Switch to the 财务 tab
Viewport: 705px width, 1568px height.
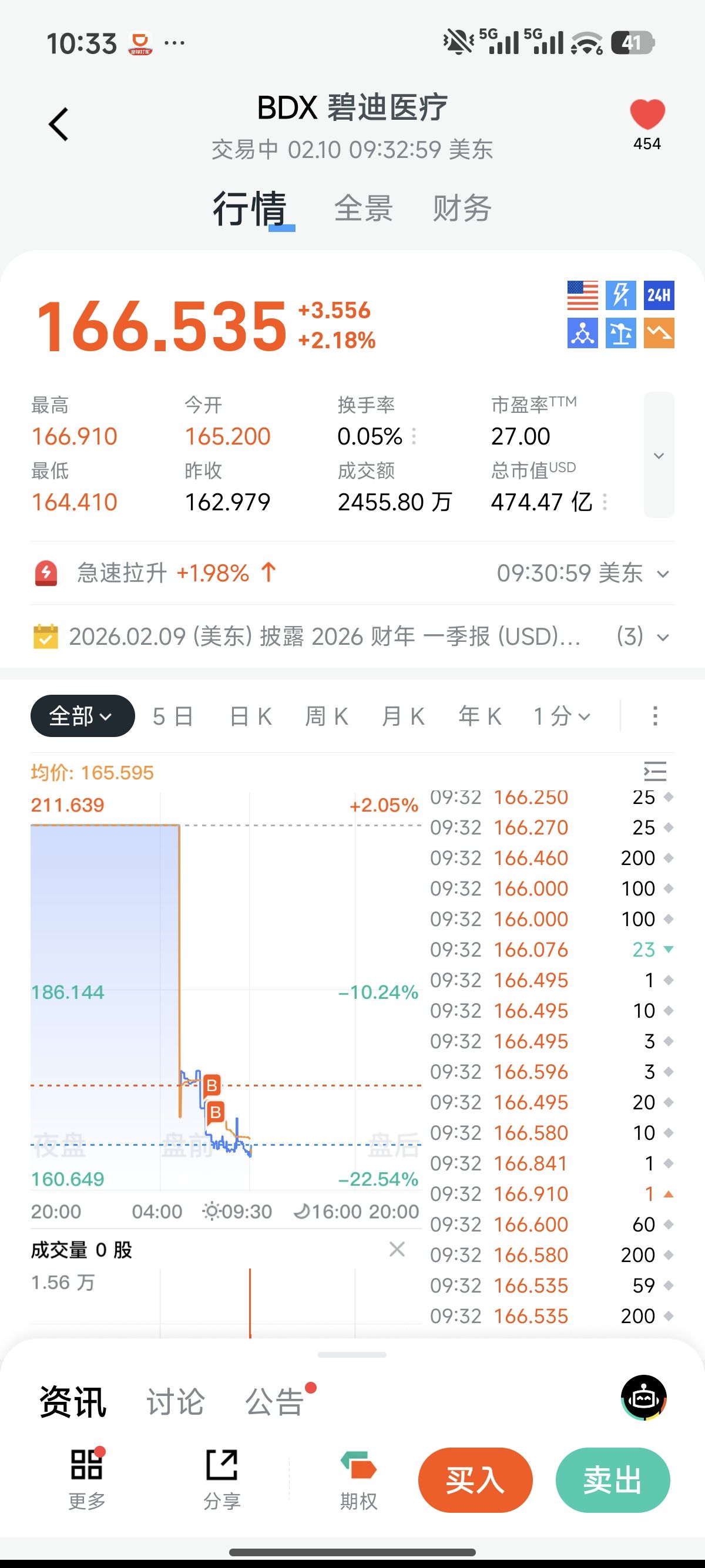pyautogui.click(x=462, y=209)
